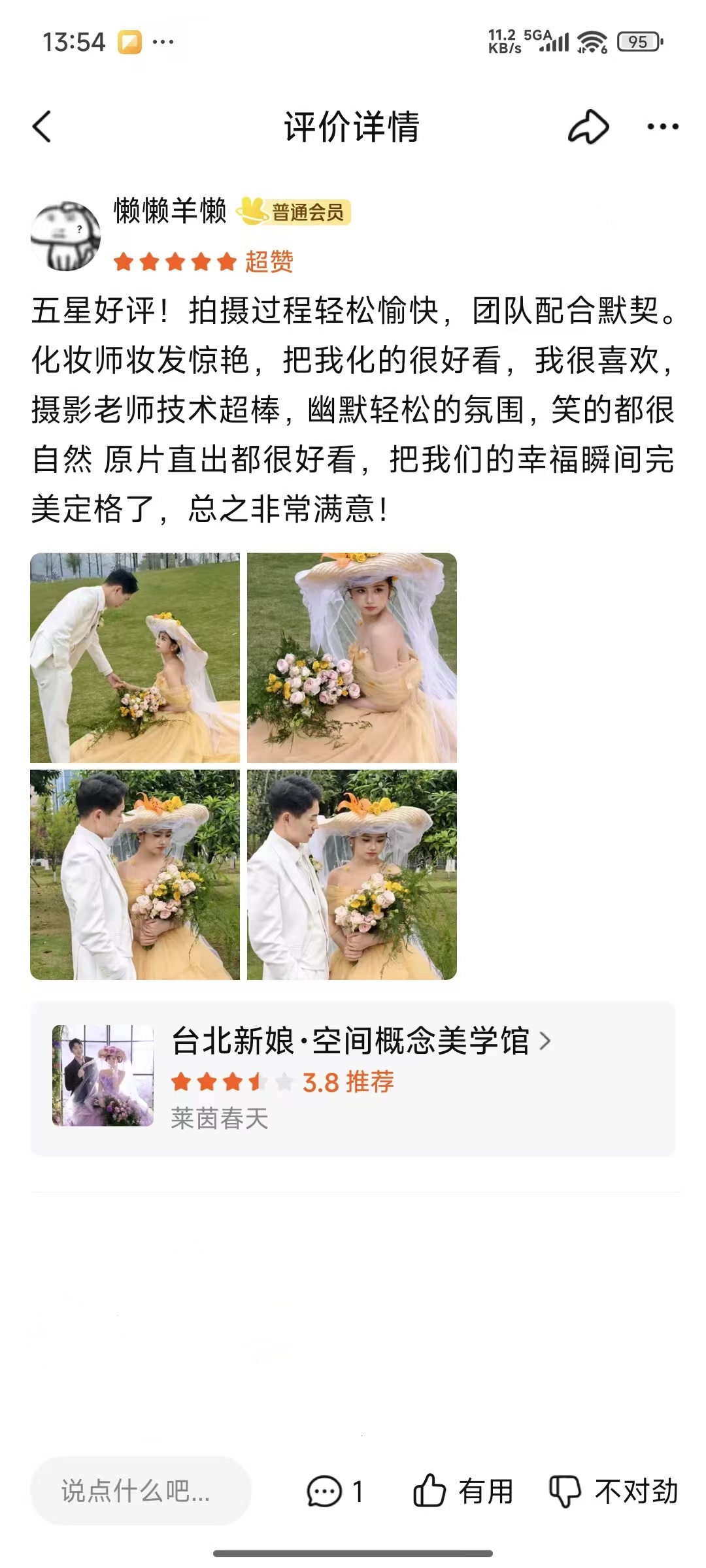706x1568 pixels.
Task: View the fourth photo of the couple
Action: [x=352, y=875]
